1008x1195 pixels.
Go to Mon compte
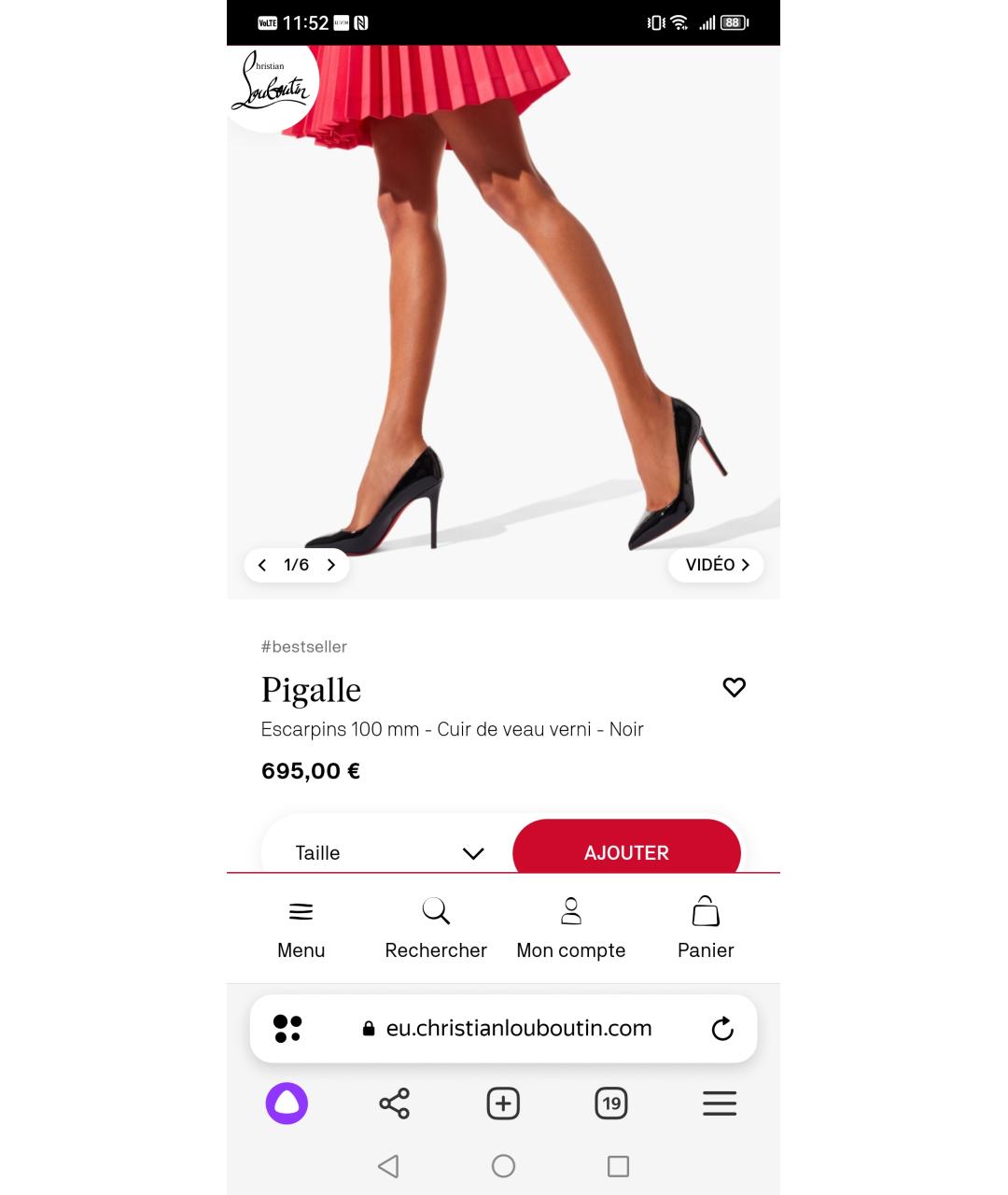570,928
